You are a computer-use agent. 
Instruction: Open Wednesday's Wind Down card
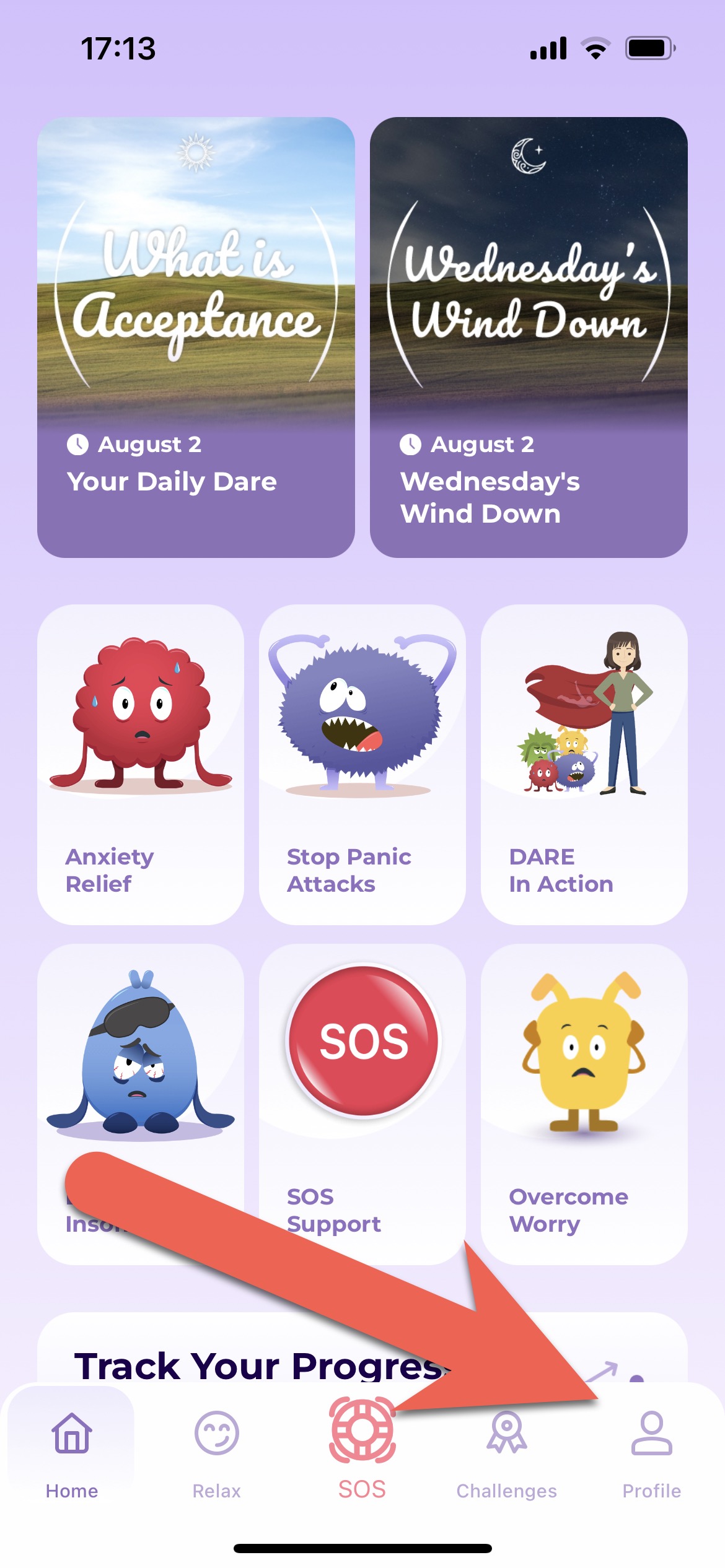click(528, 338)
